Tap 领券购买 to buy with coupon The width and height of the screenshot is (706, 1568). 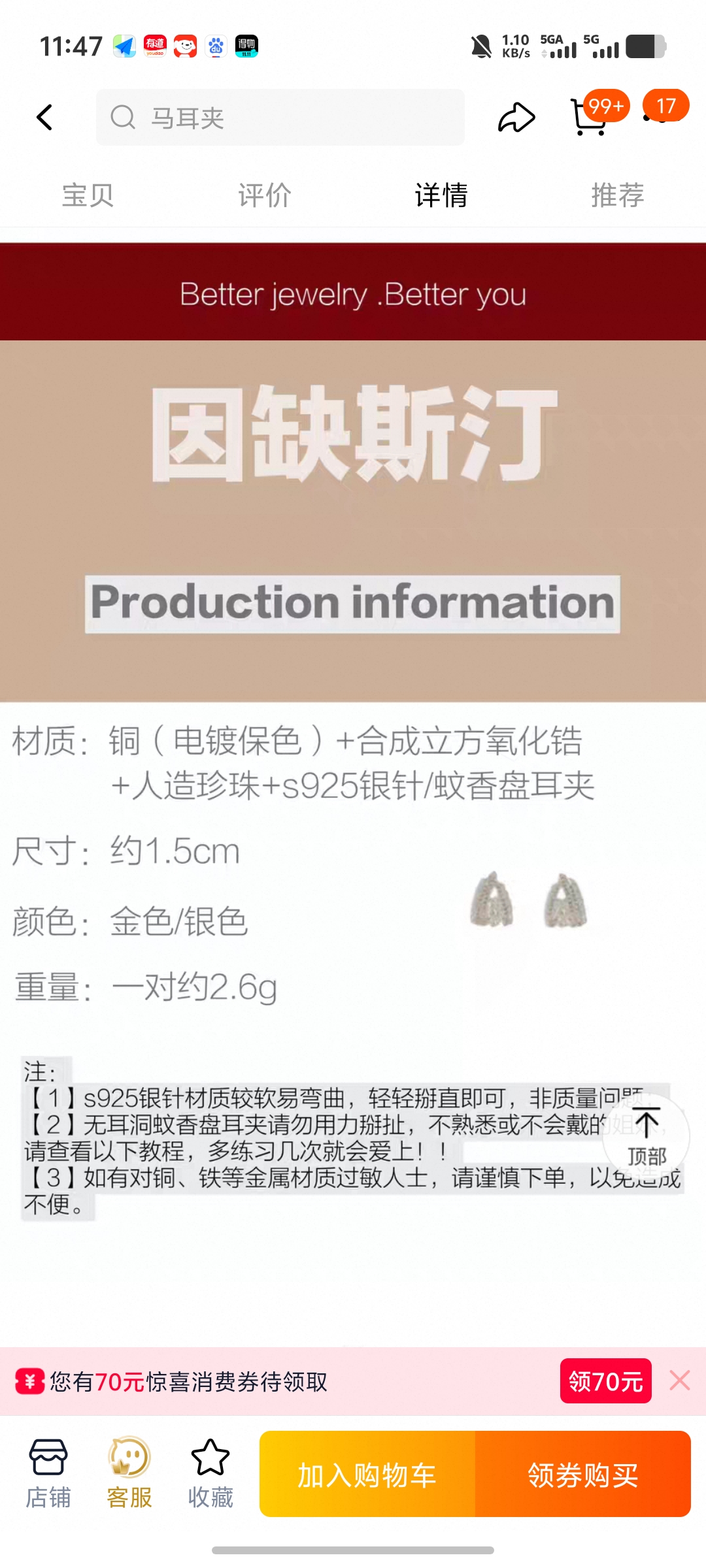[582, 1475]
